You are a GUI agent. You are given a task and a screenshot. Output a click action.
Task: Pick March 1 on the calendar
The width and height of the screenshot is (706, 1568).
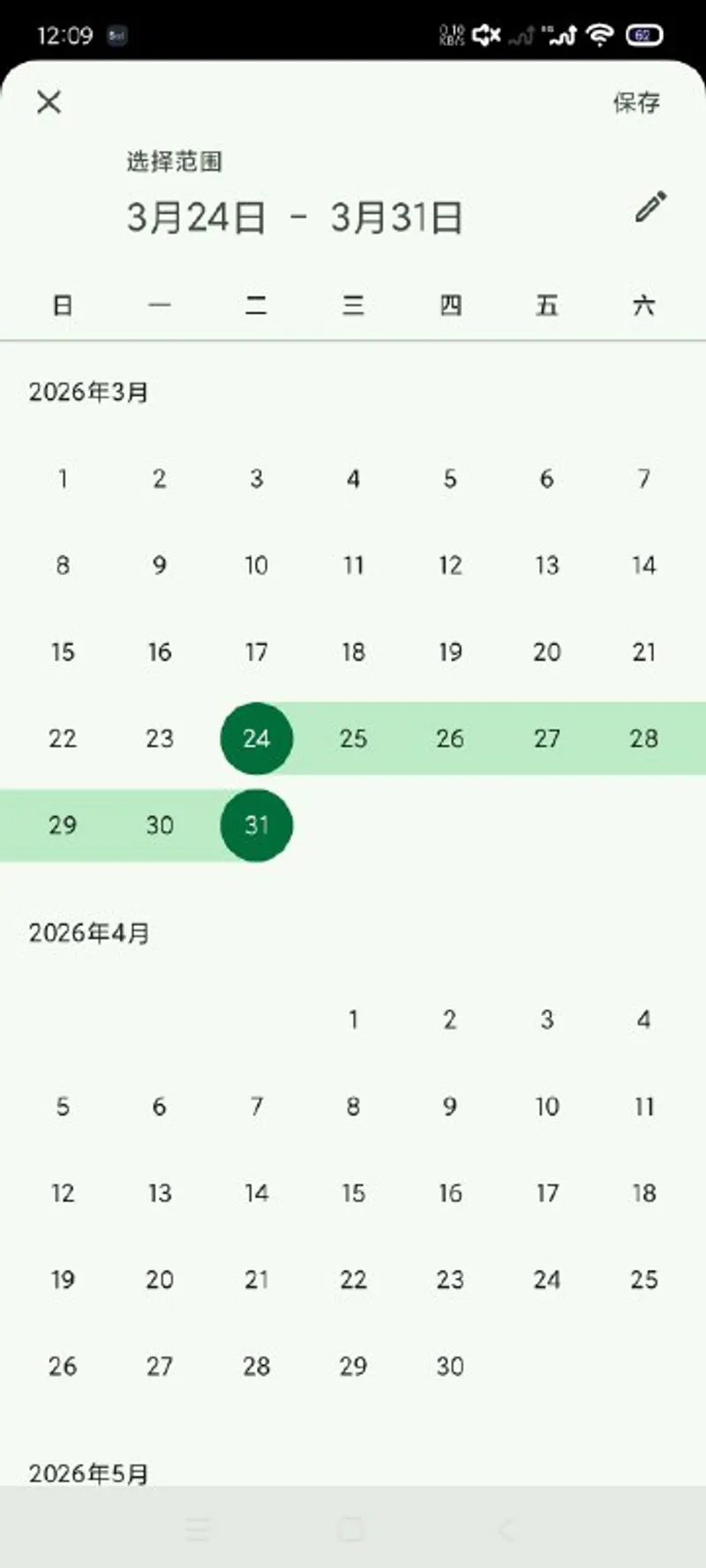click(63, 479)
